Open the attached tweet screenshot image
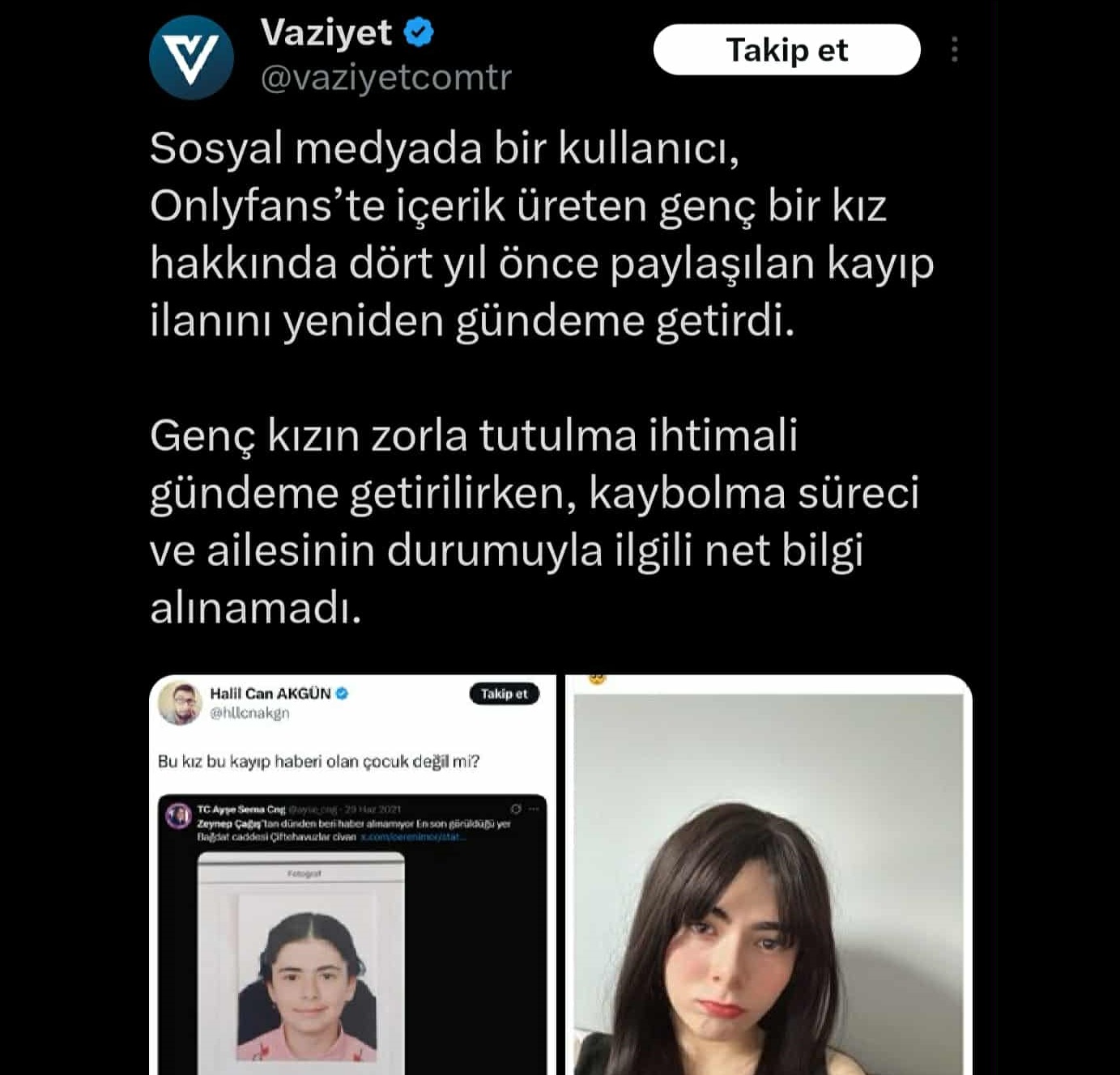 (352, 874)
